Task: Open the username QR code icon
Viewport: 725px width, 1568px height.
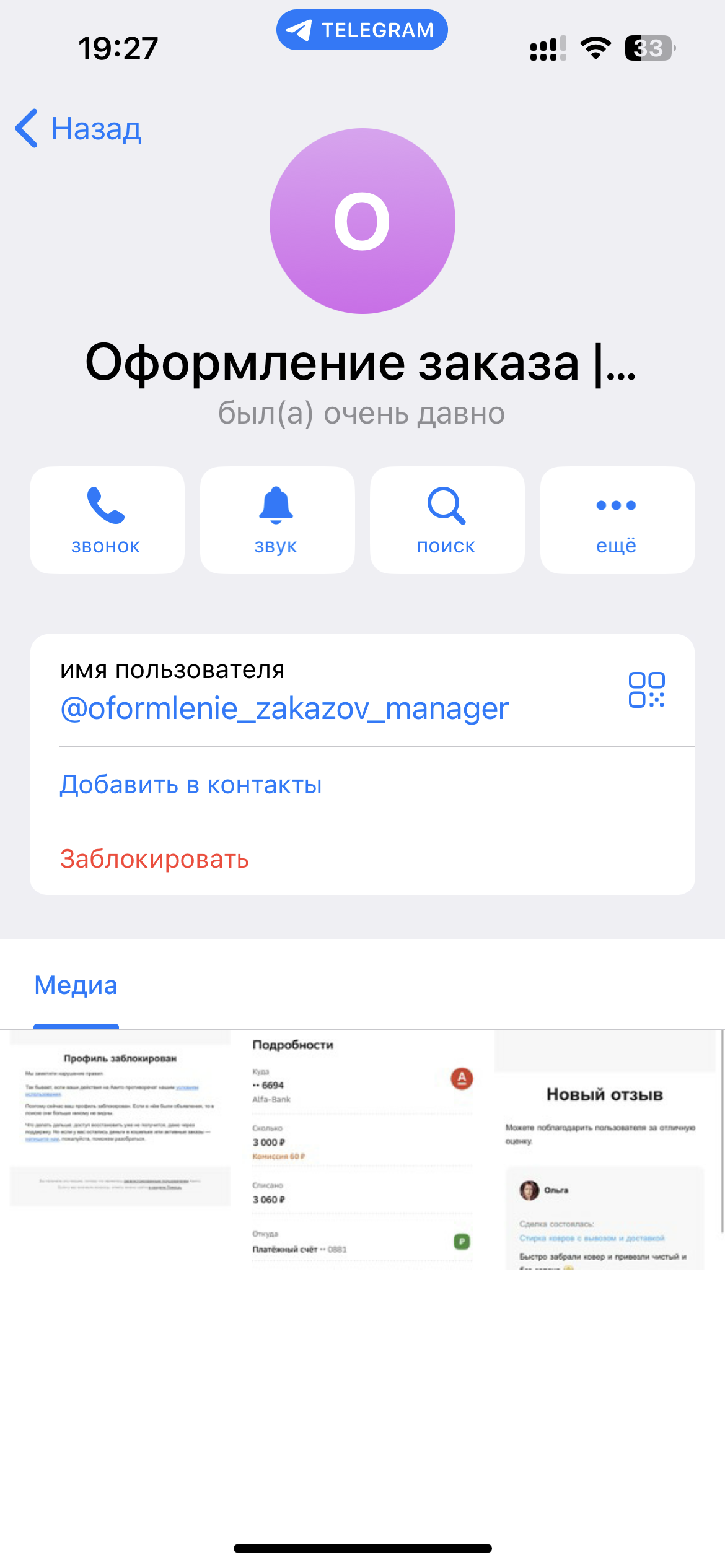Action: 646,690
